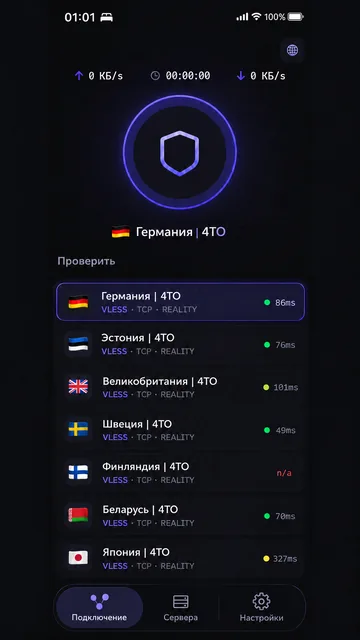Image resolution: width=360 pixels, height=640 pixels.
Task: Choose the Эстония | 4TO server
Action: (180, 344)
